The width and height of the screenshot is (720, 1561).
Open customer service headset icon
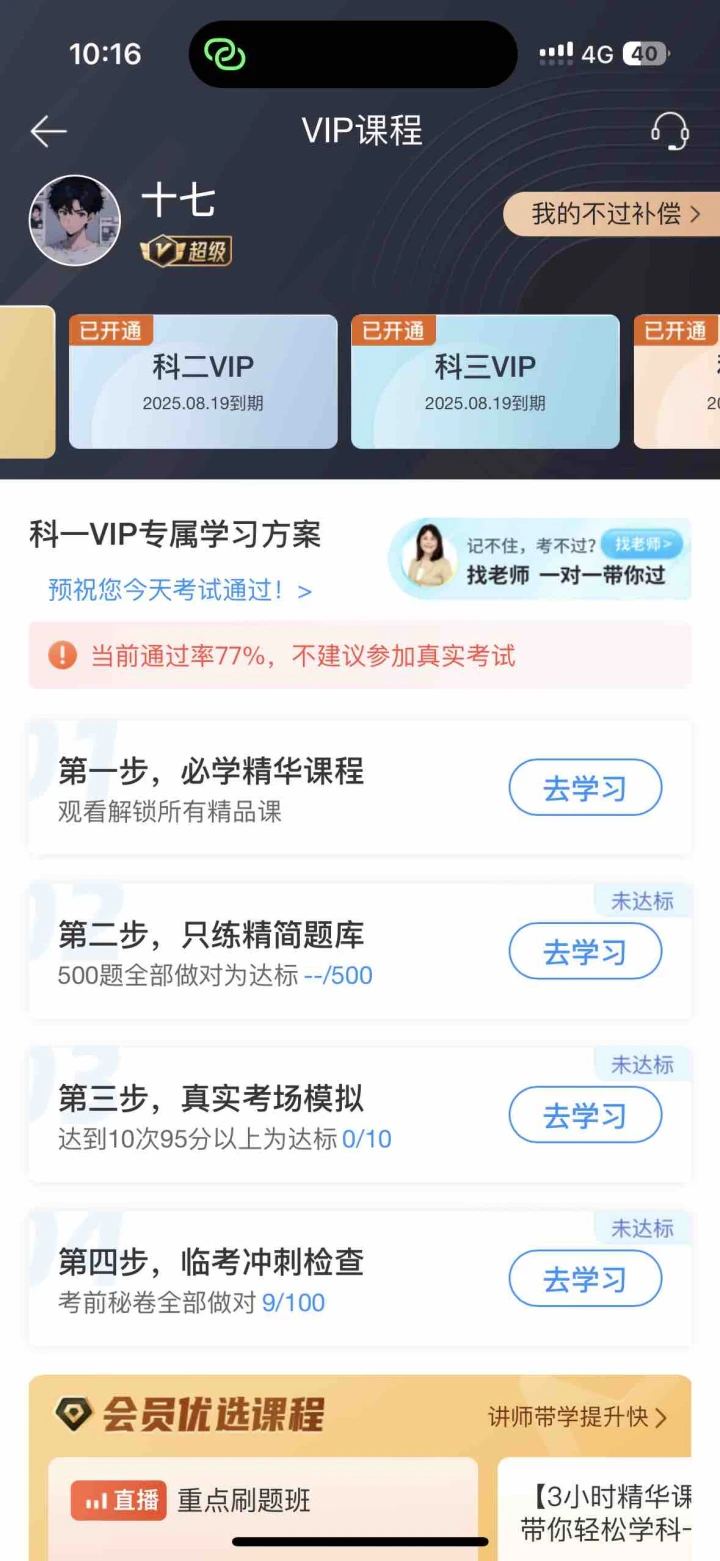click(x=669, y=131)
